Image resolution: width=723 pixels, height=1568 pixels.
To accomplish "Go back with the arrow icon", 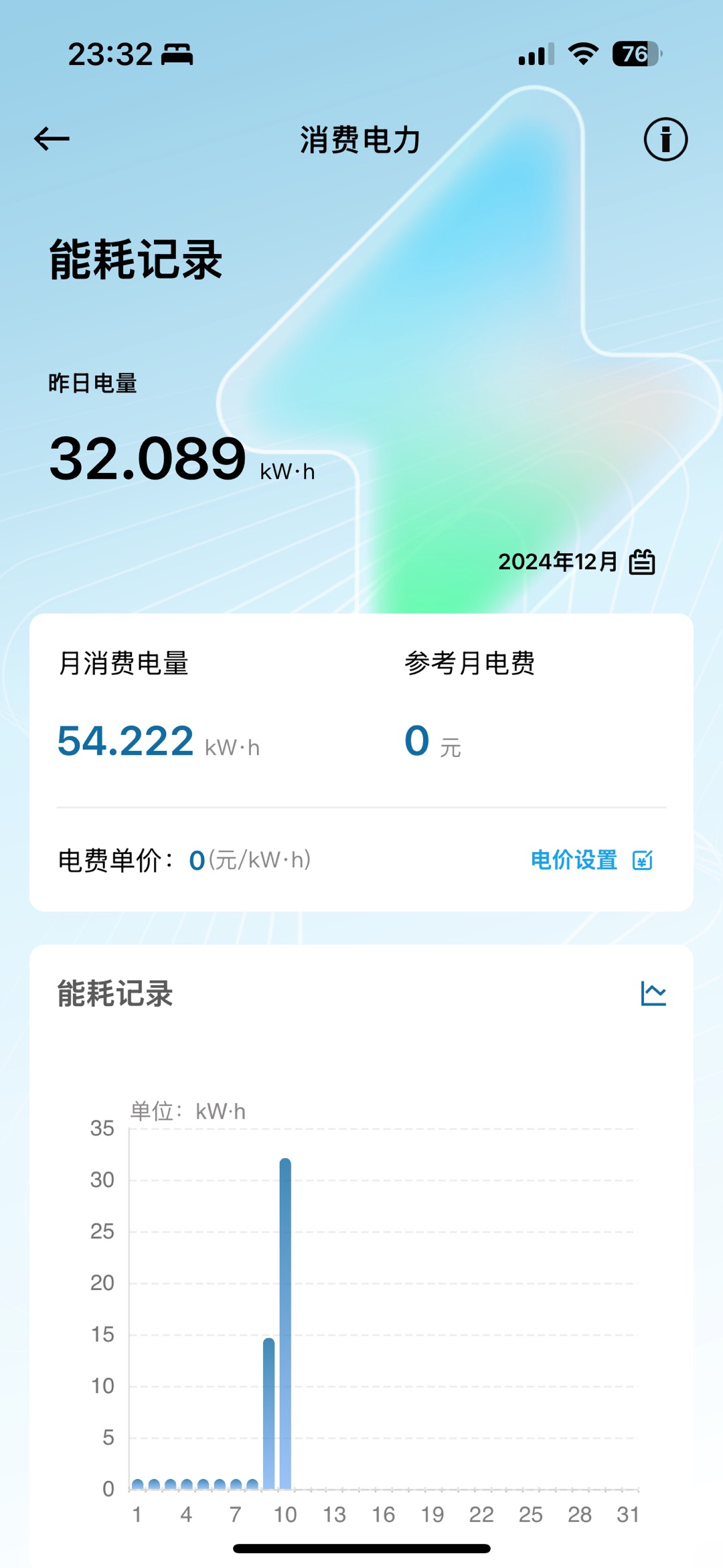I will click(52, 139).
